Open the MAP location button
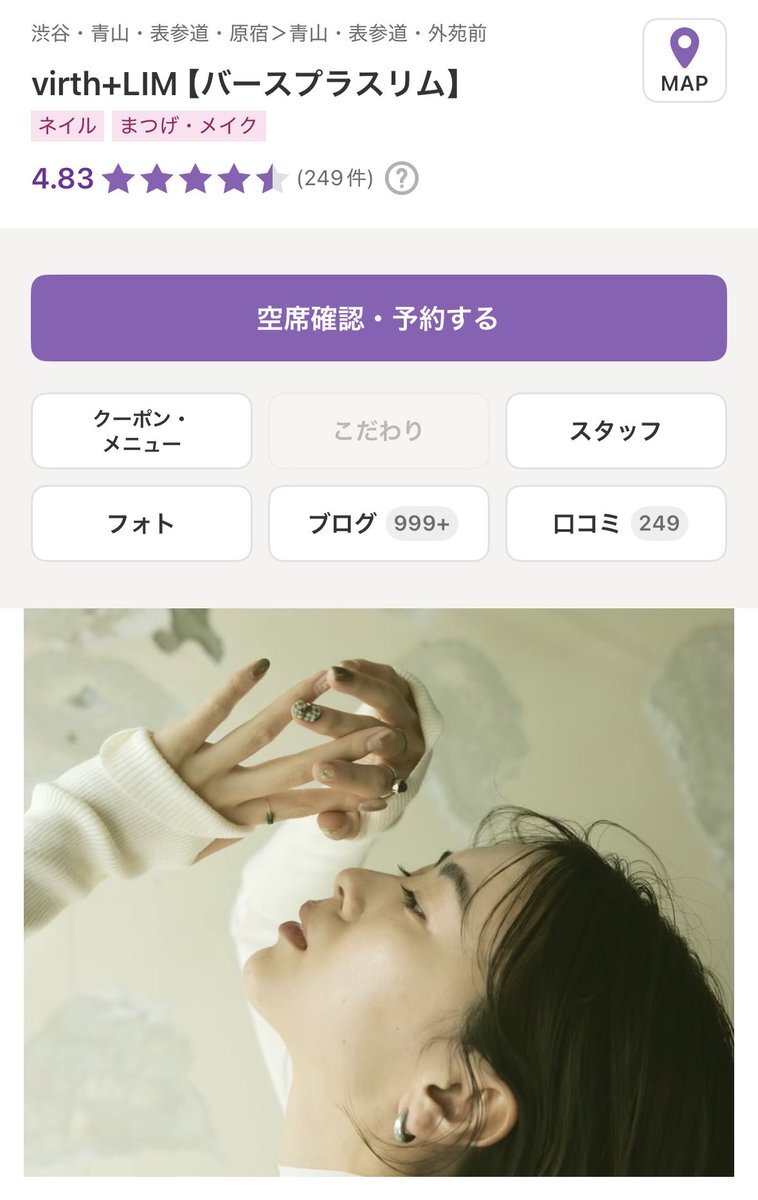The image size is (758, 1200). tap(684, 60)
